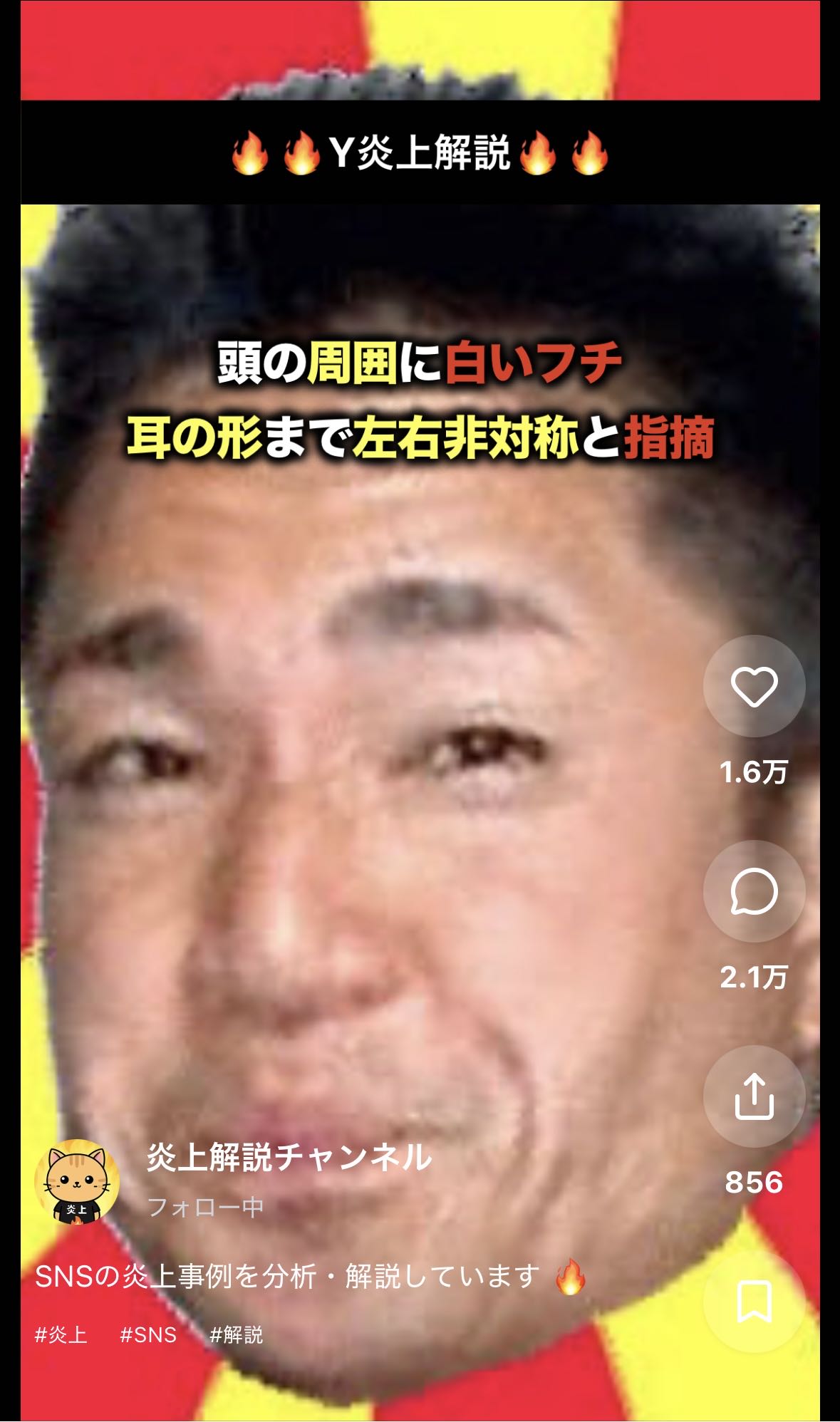Open the comments speech bubble
Image resolution: width=840 pixels, height=1422 pixels.
coord(754,891)
